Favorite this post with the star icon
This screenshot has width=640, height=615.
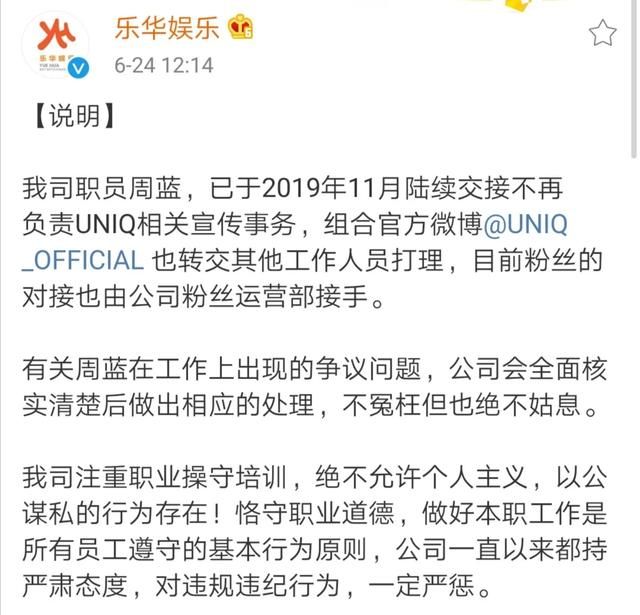(602, 32)
